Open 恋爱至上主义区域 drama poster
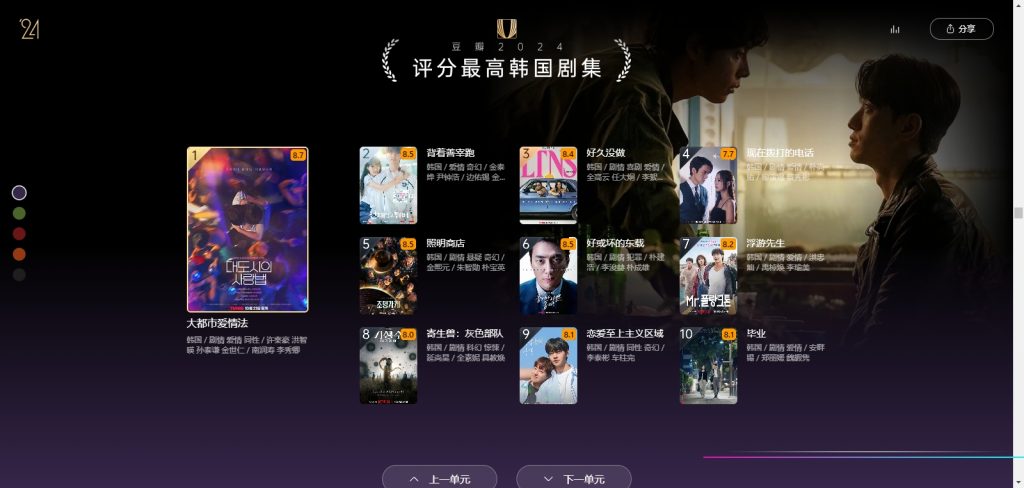1024x488 pixels. [548, 365]
